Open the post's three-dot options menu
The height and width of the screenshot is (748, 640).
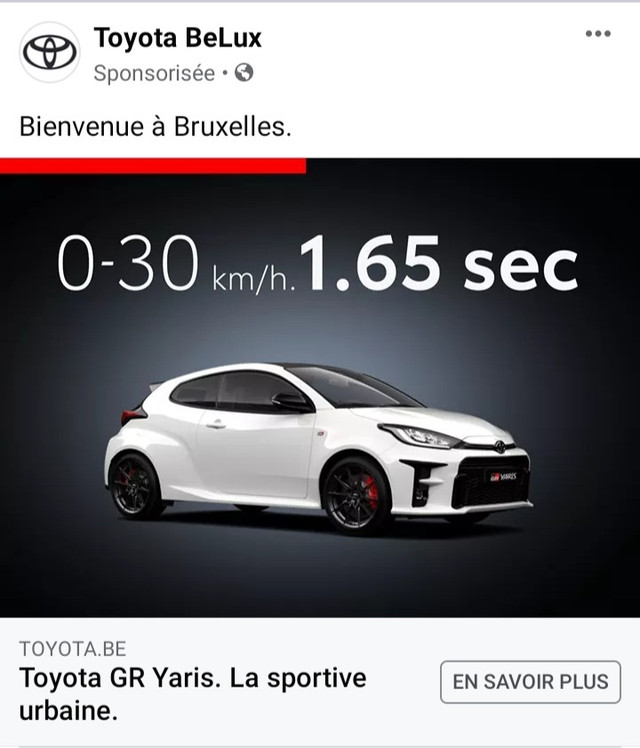[x=597, y=35]
